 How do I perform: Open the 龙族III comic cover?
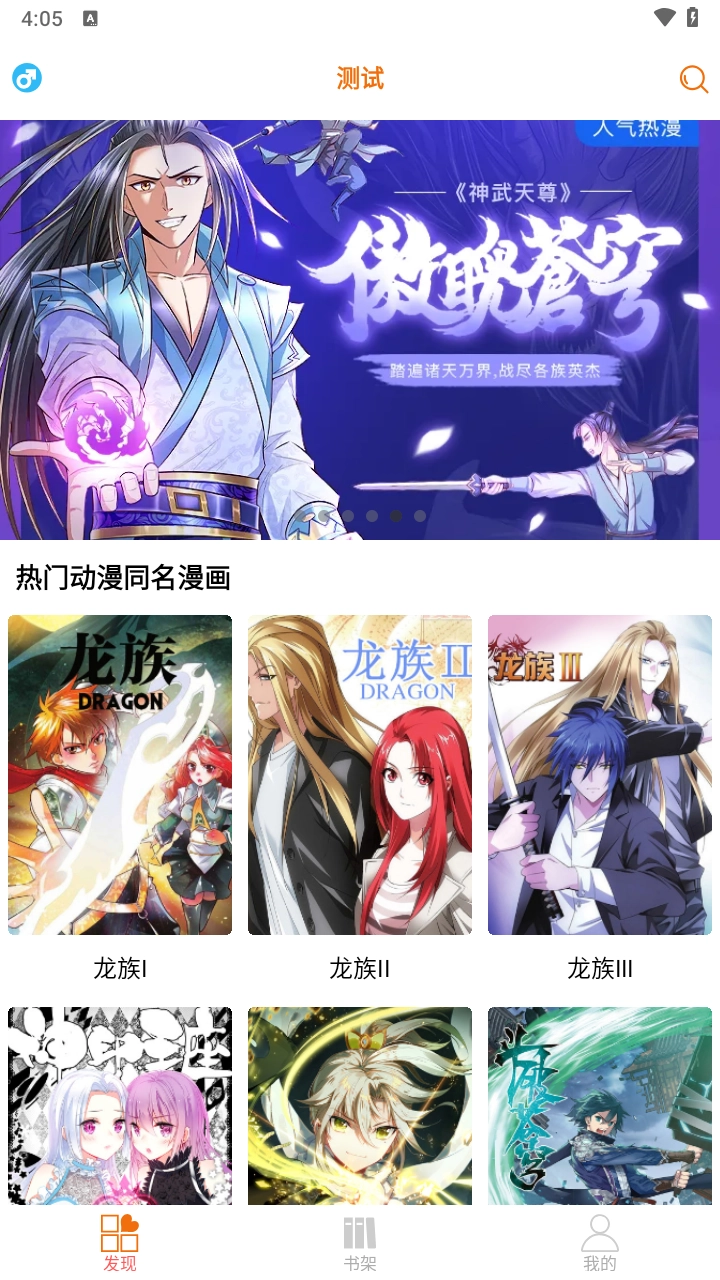(x=599, y=775)
